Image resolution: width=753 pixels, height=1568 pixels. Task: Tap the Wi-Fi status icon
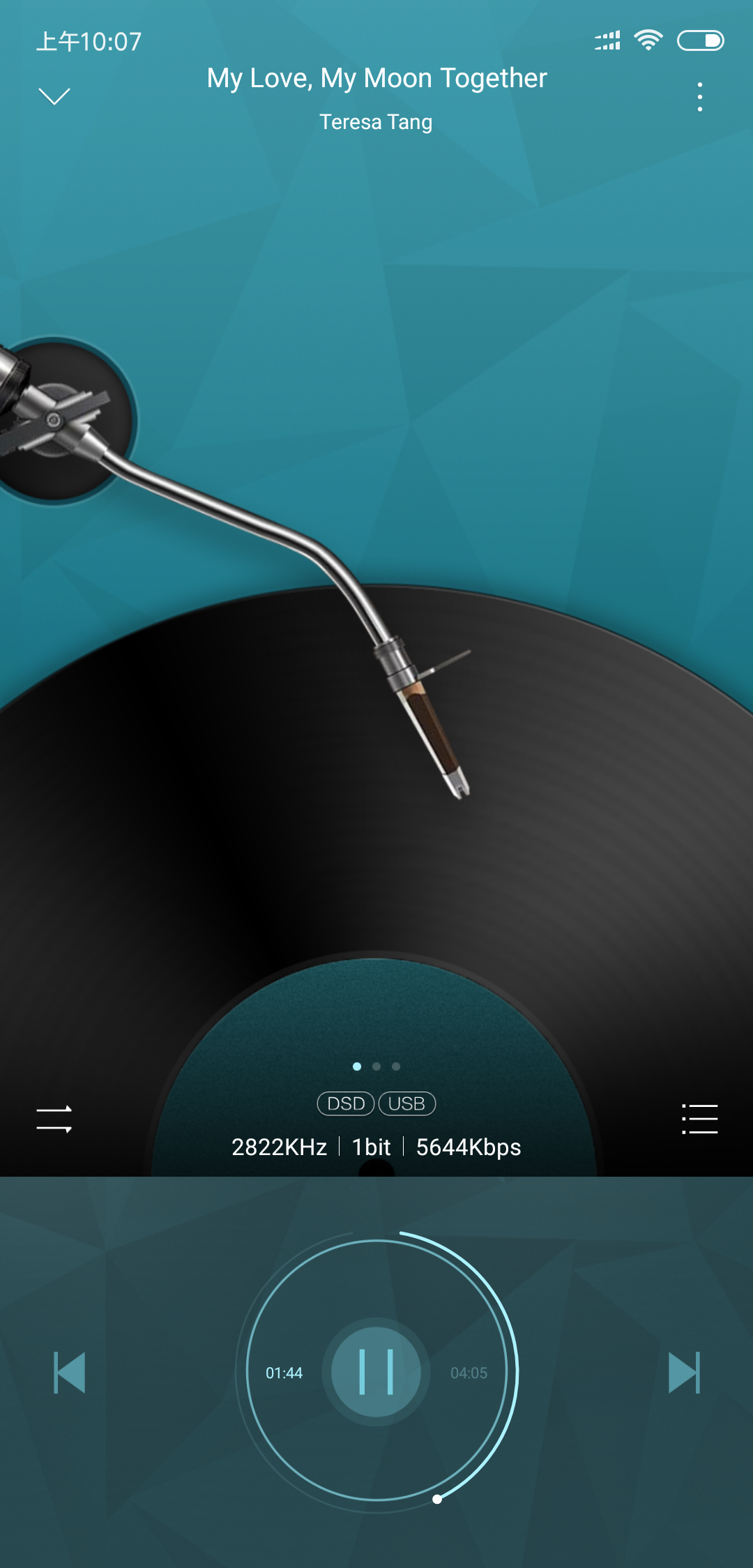pos(648,41)
